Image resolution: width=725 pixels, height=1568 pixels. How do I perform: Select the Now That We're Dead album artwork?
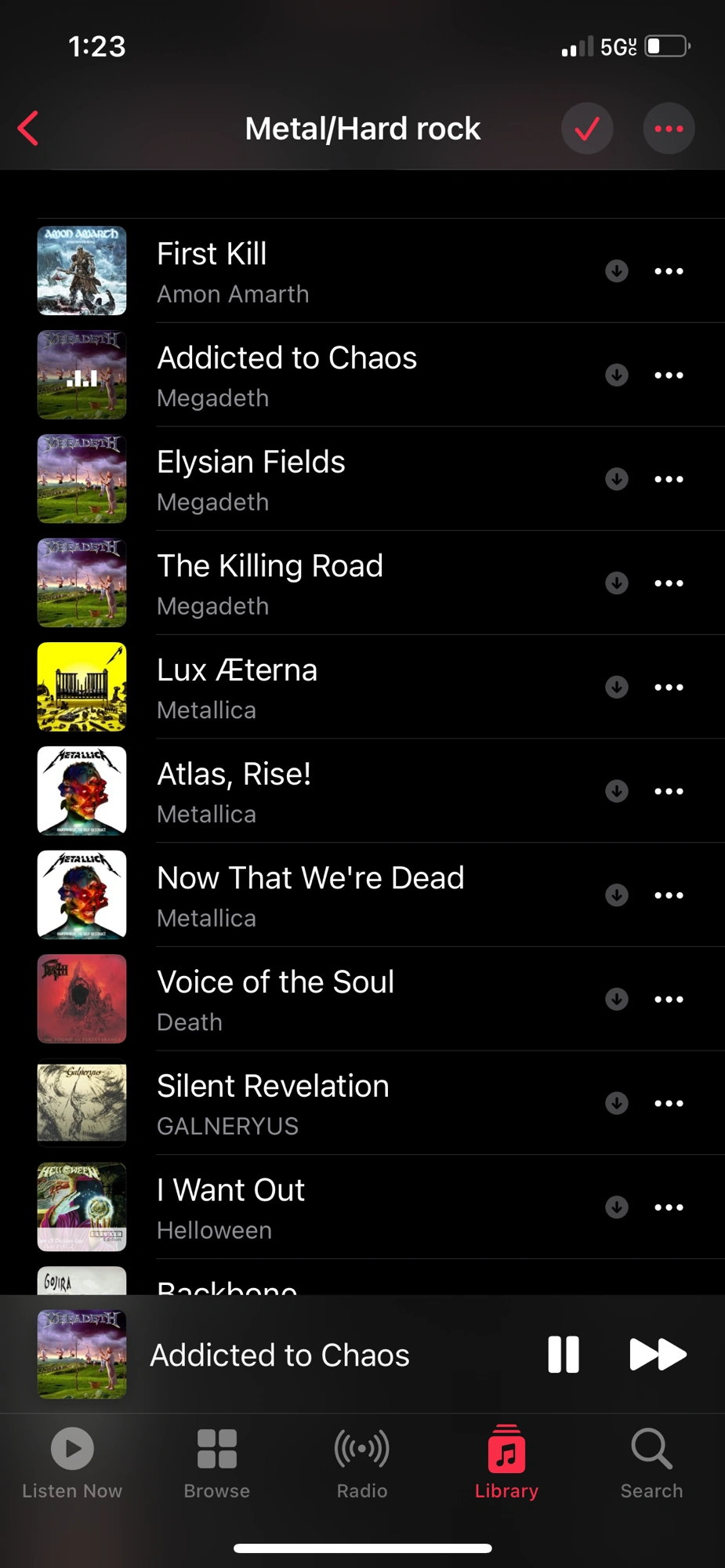pos(82,895)
